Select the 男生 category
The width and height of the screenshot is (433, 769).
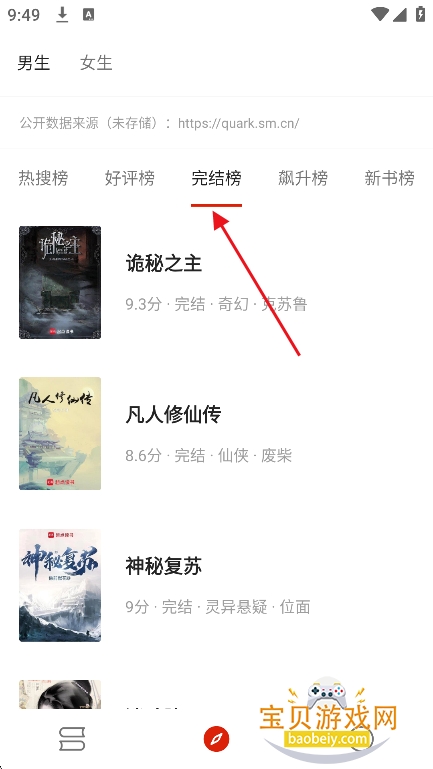point(34,63)
